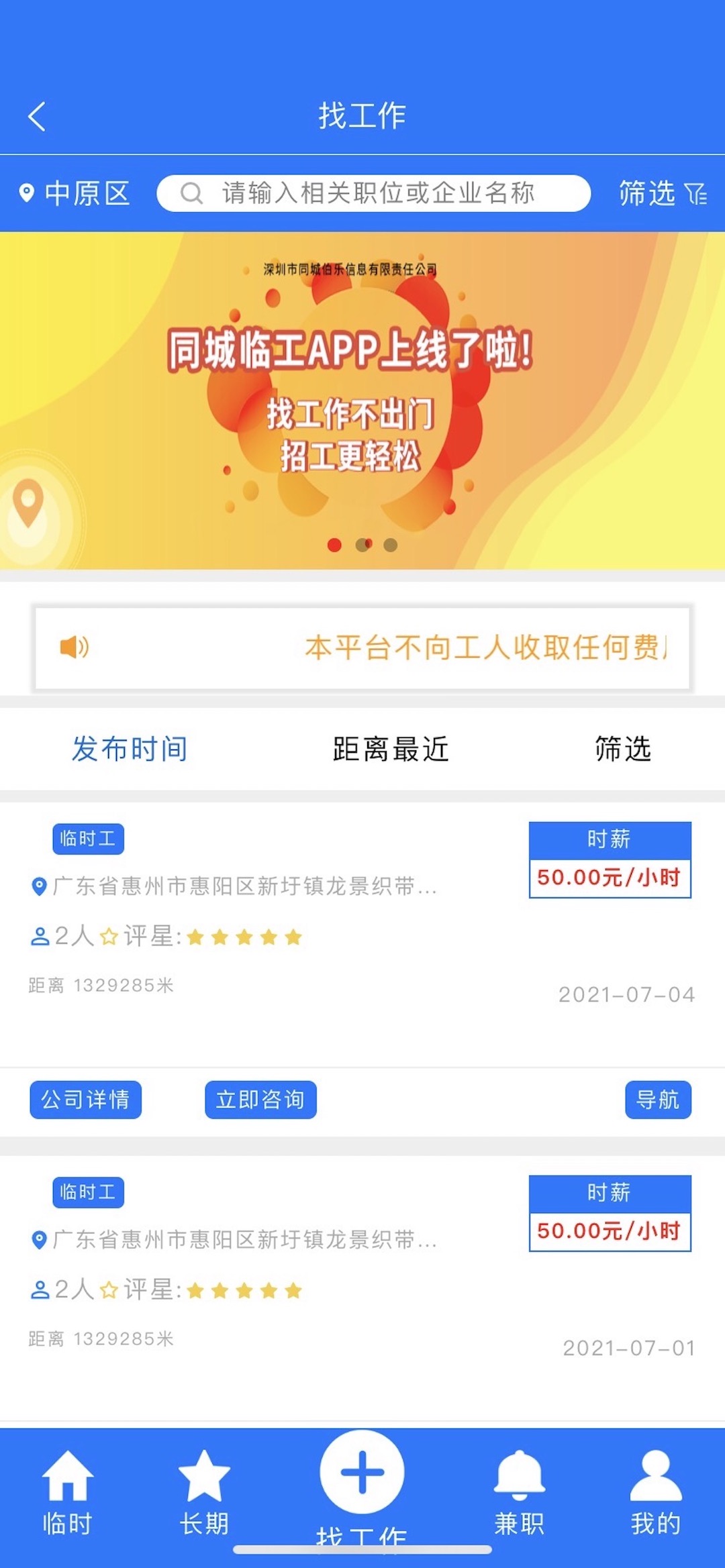Open 公司详情 for the first job
725x1568 pixels.
point(85,1100)
